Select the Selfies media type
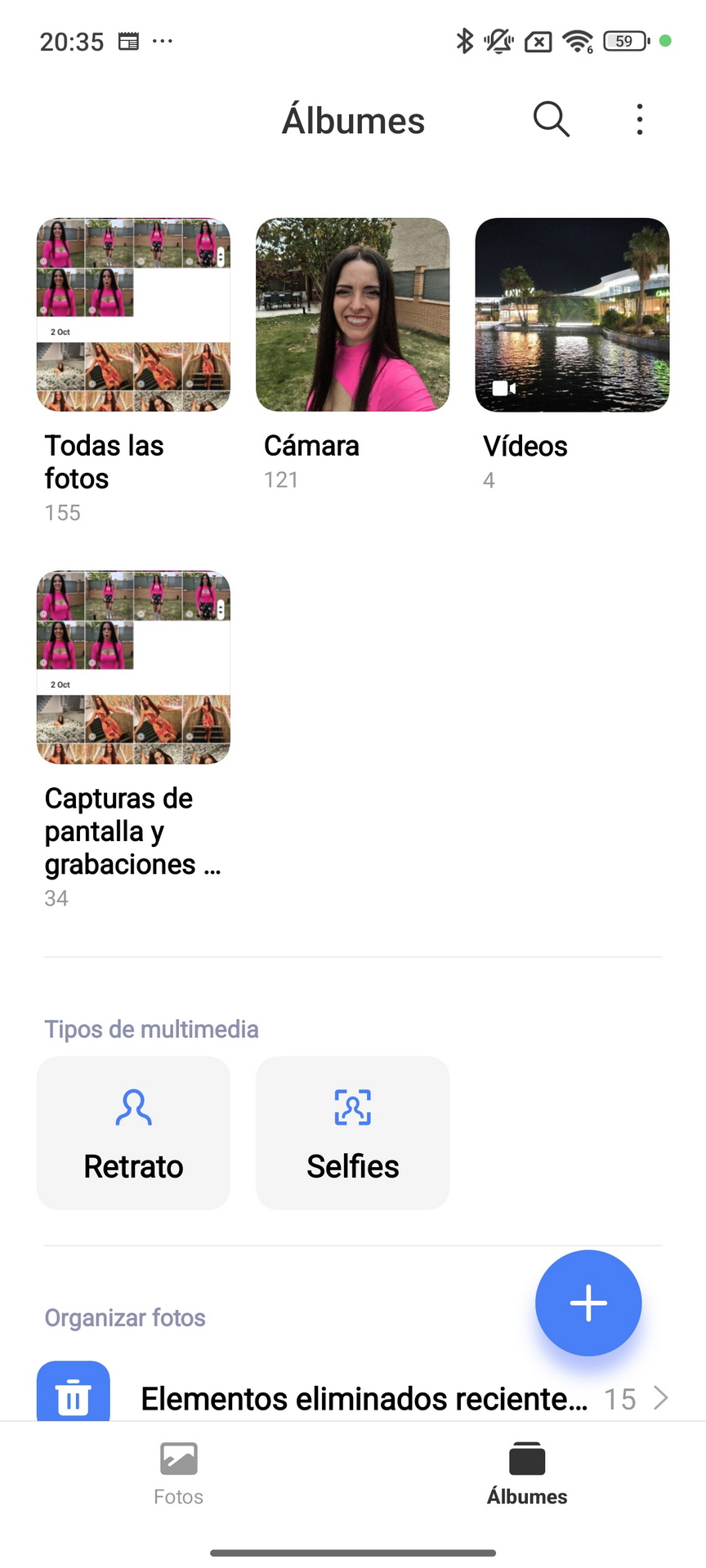This screenshot has height=1568, width=706. [x=352, y=1133]
